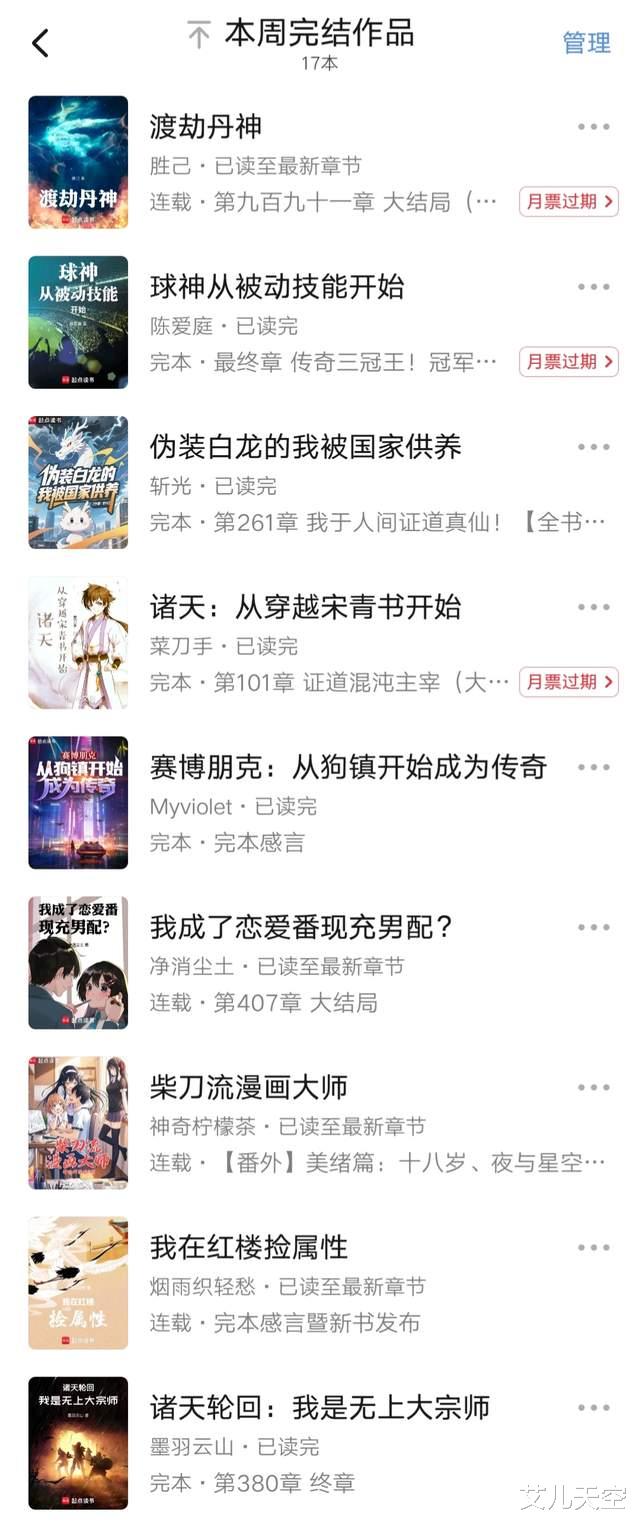Open the novel 诸天轮回：我是无上大宗师

[x=319, y=1407]
